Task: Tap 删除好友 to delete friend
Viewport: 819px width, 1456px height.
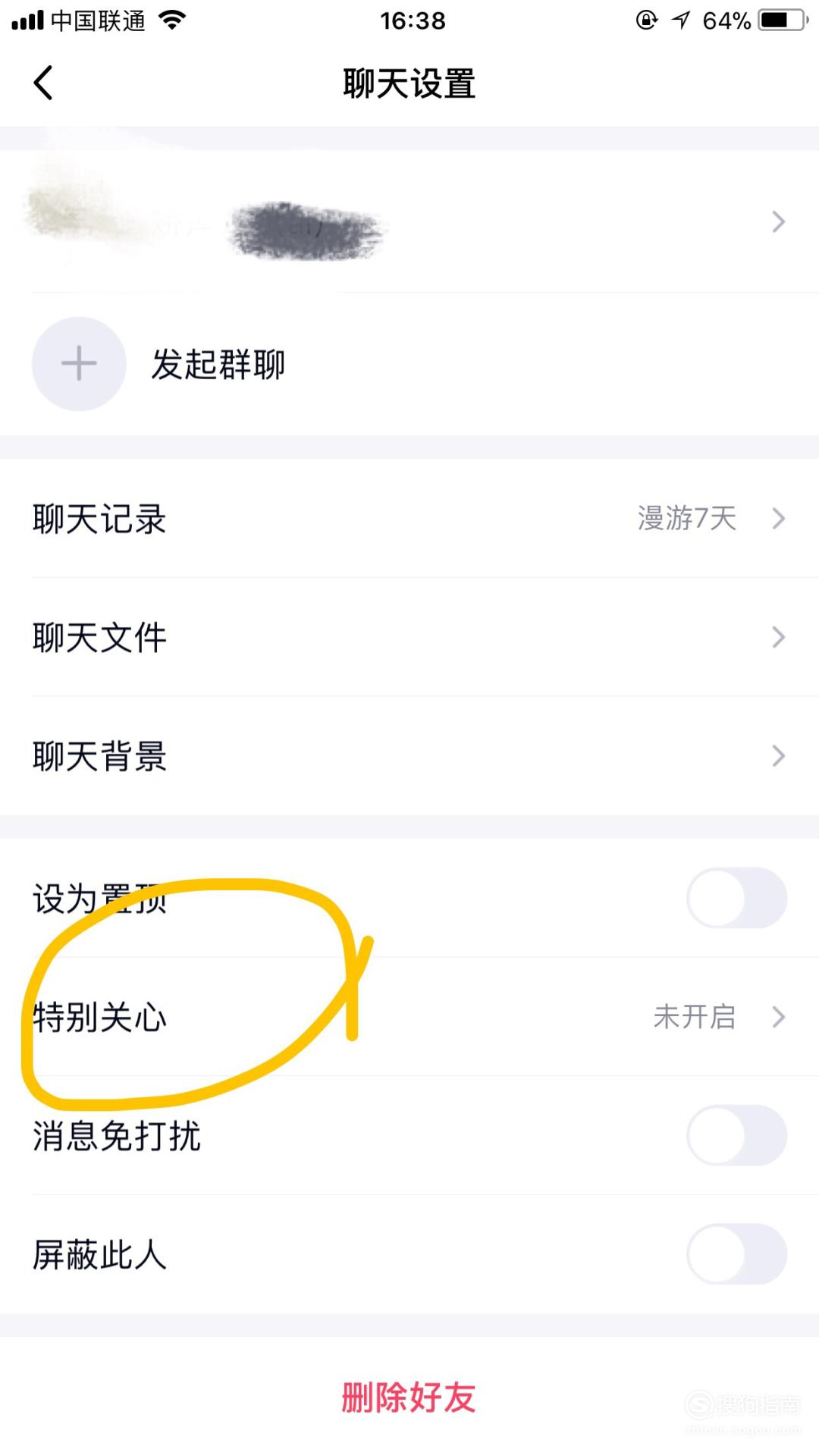Action: click(409, 1397)
